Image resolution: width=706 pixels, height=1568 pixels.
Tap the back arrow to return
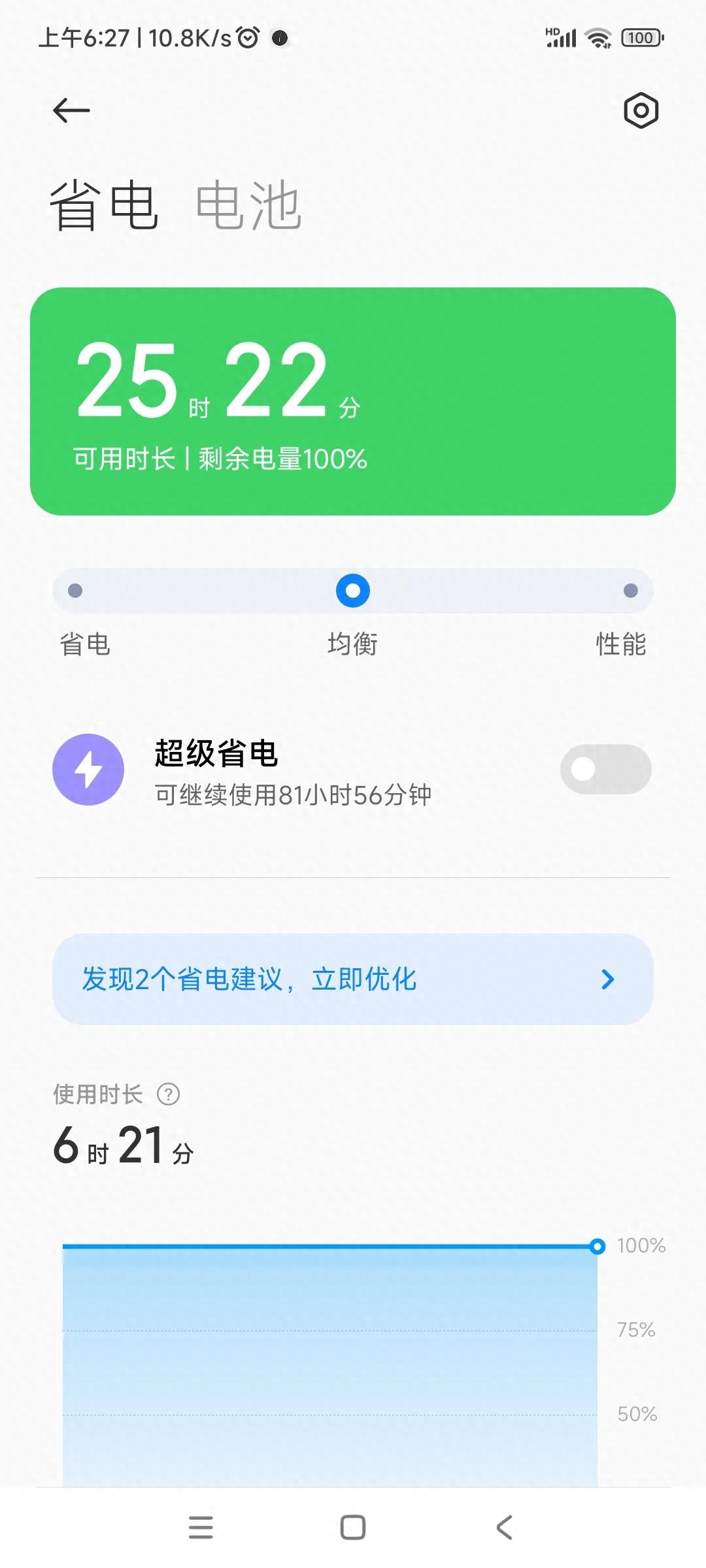coord(69,110)
